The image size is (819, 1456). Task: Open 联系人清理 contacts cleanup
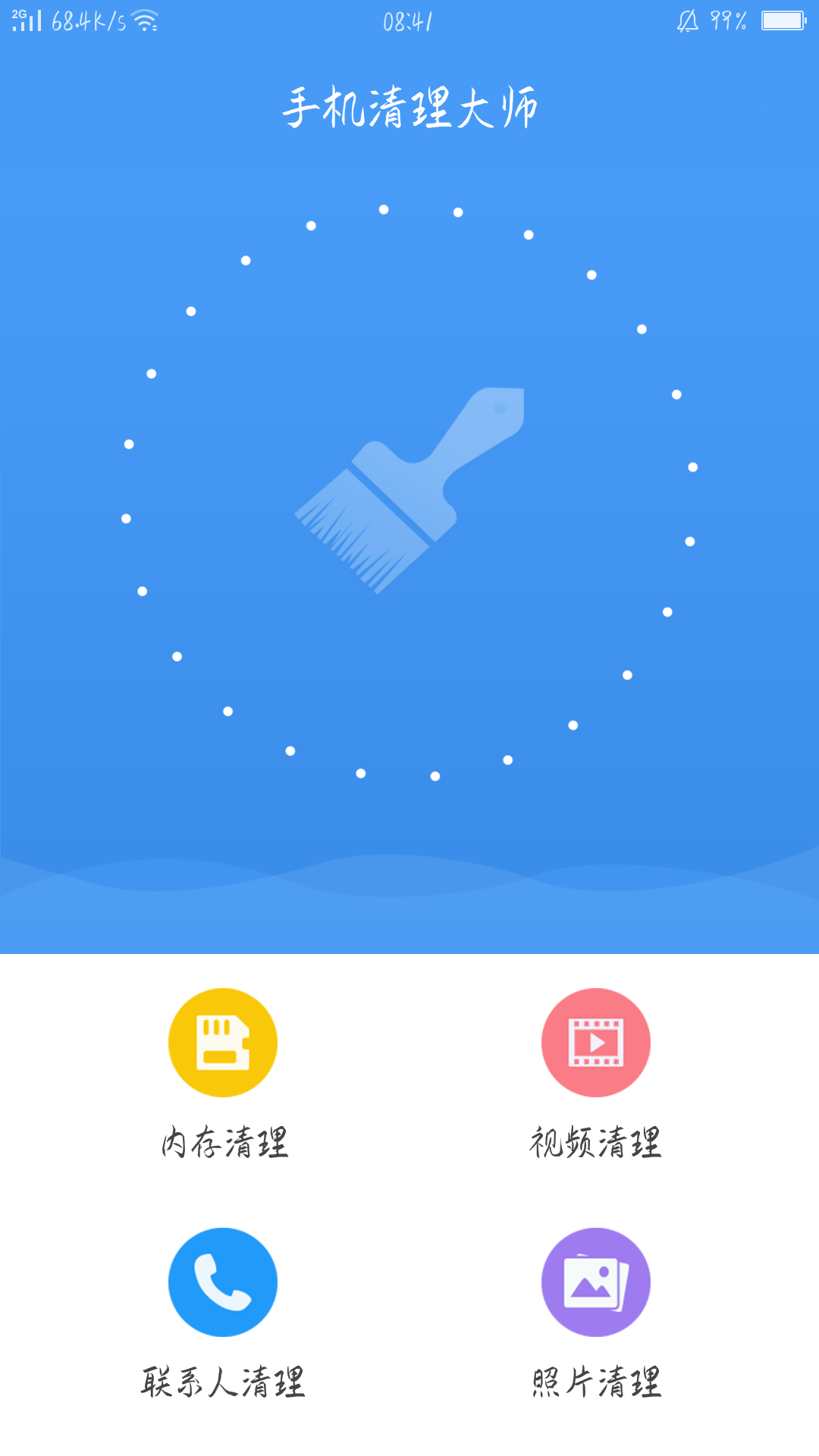223,1282
